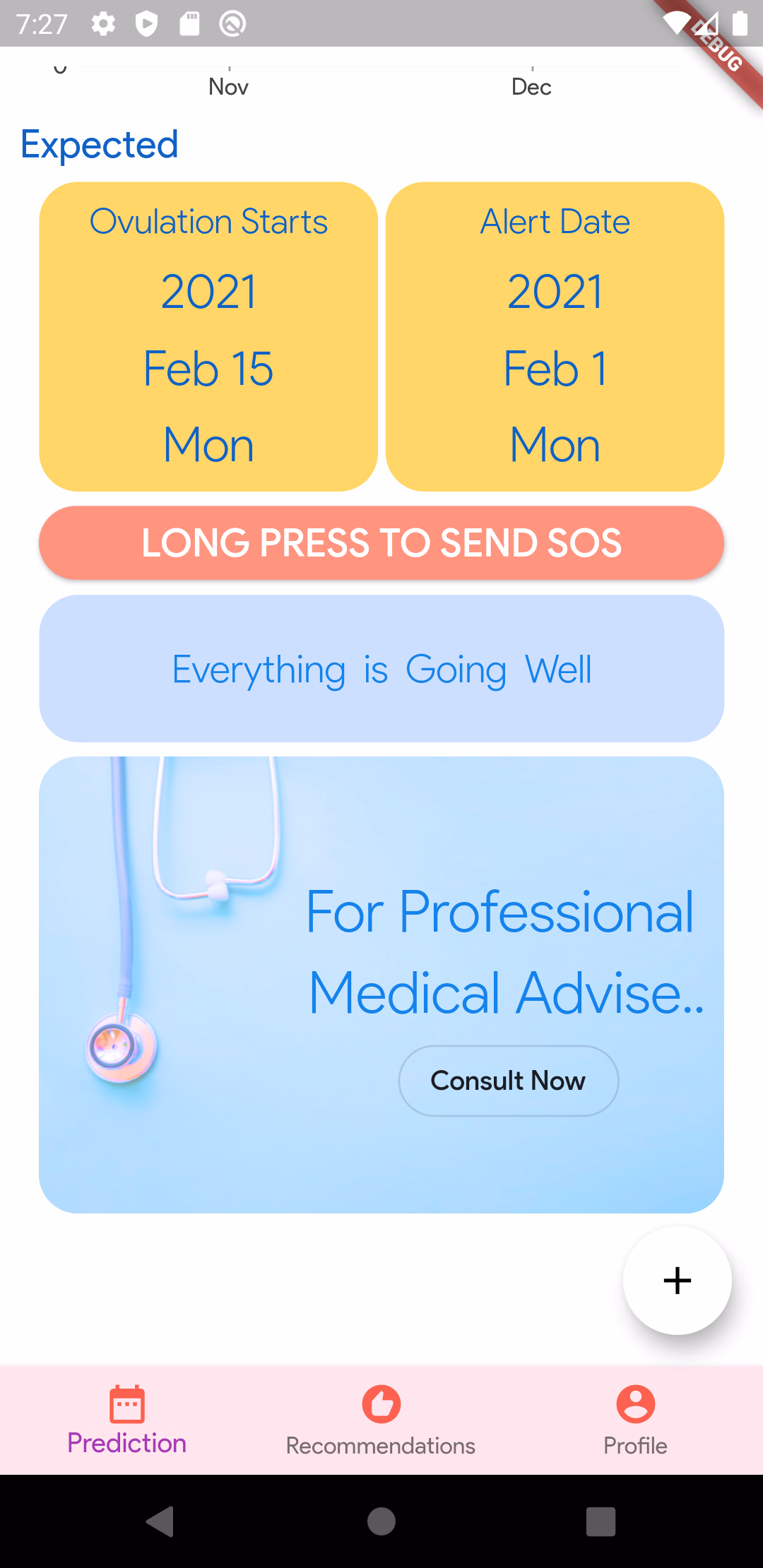763x1568 pixels.
Task: Go back using system back button
Action: click(160, 1521)
